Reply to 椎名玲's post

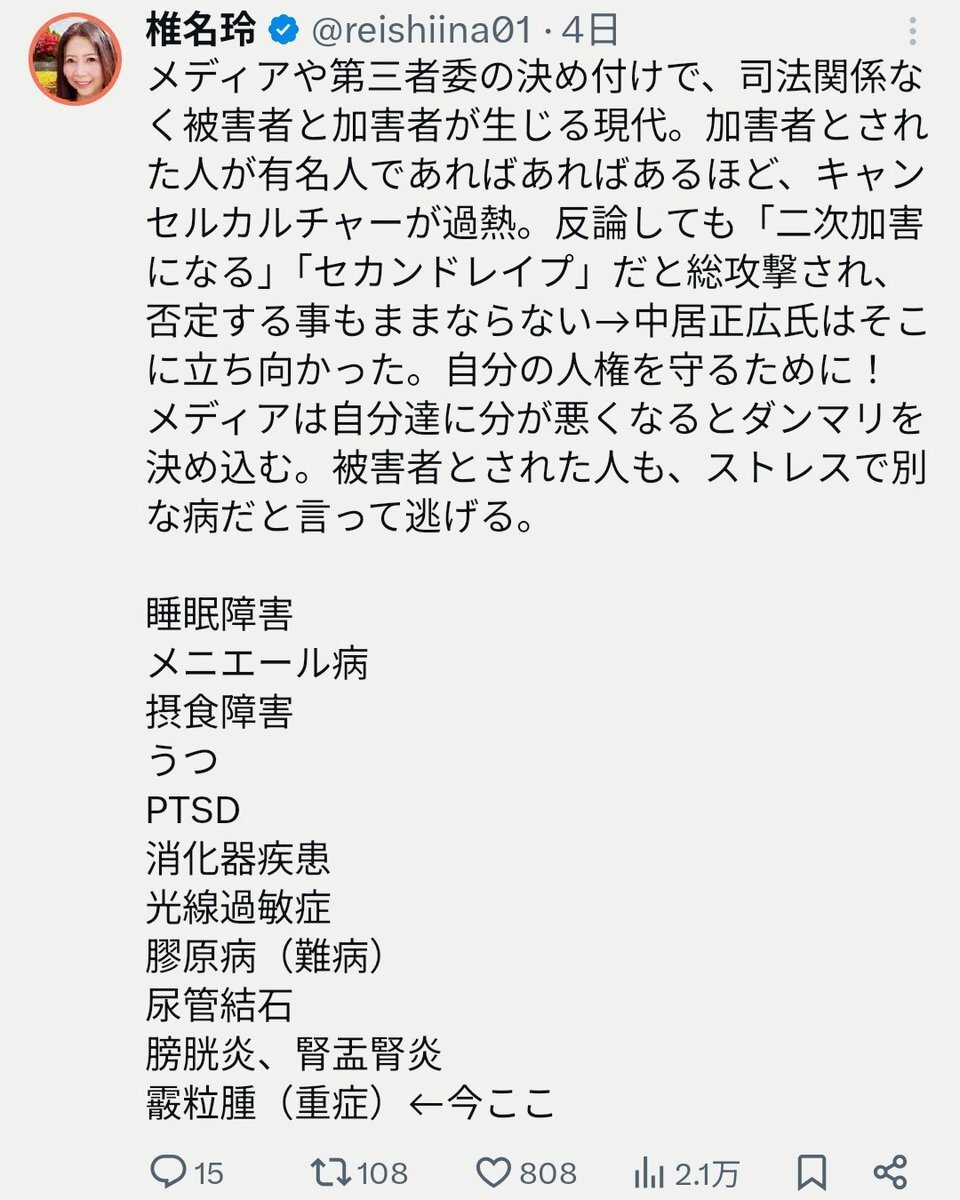tap(165, 1171)
